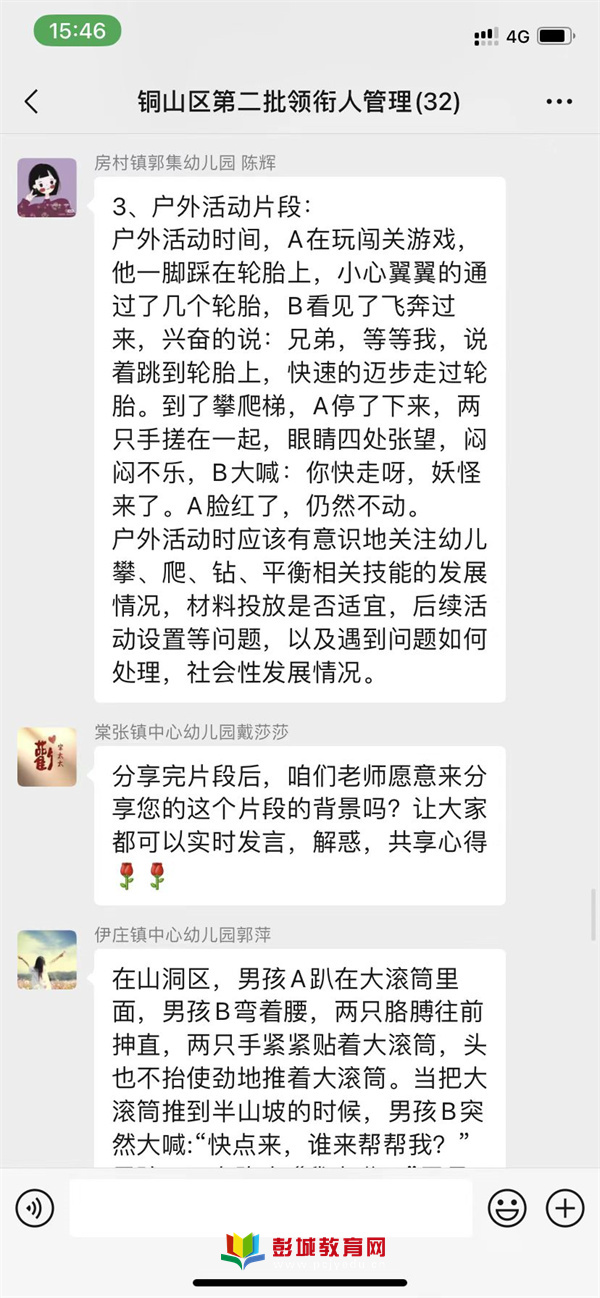This screenshot has height=1298, width=600.
Task: Focus the message text field
Action: pos(270,1208)
